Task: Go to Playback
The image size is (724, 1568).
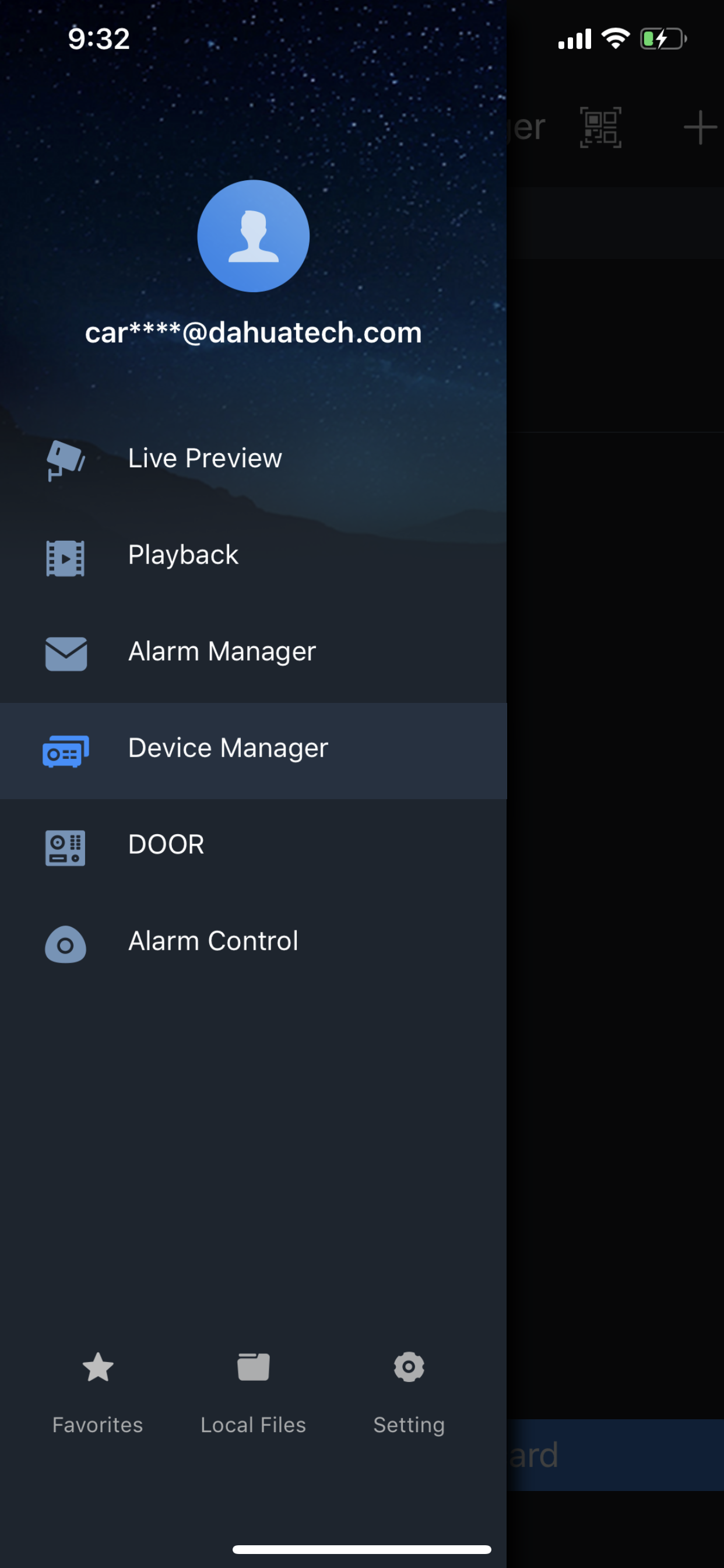Action: (182, 555)
